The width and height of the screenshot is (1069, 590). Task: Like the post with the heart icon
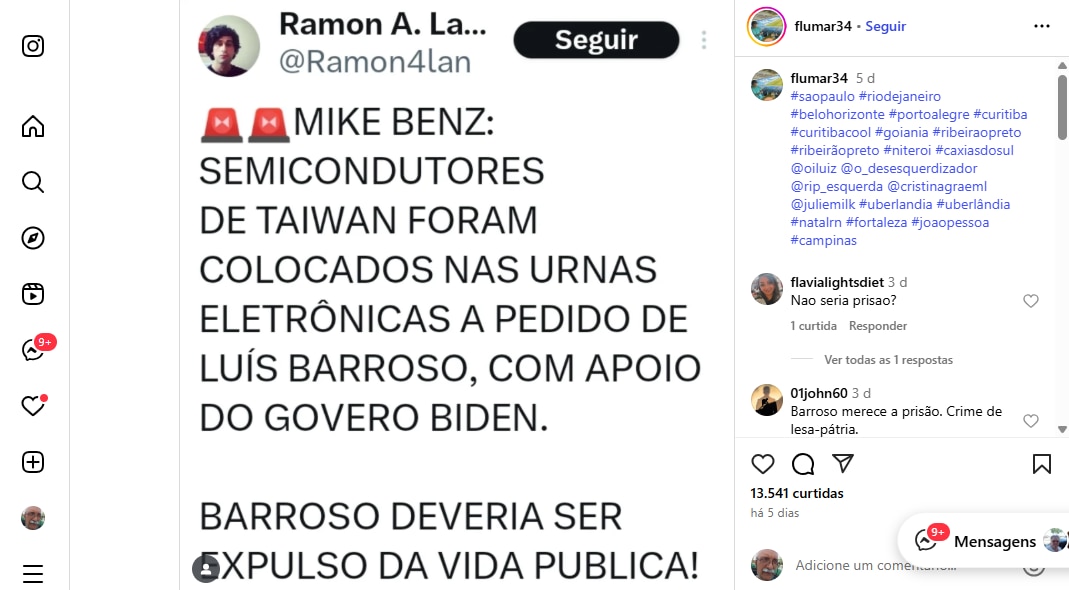tap(763, 464)
